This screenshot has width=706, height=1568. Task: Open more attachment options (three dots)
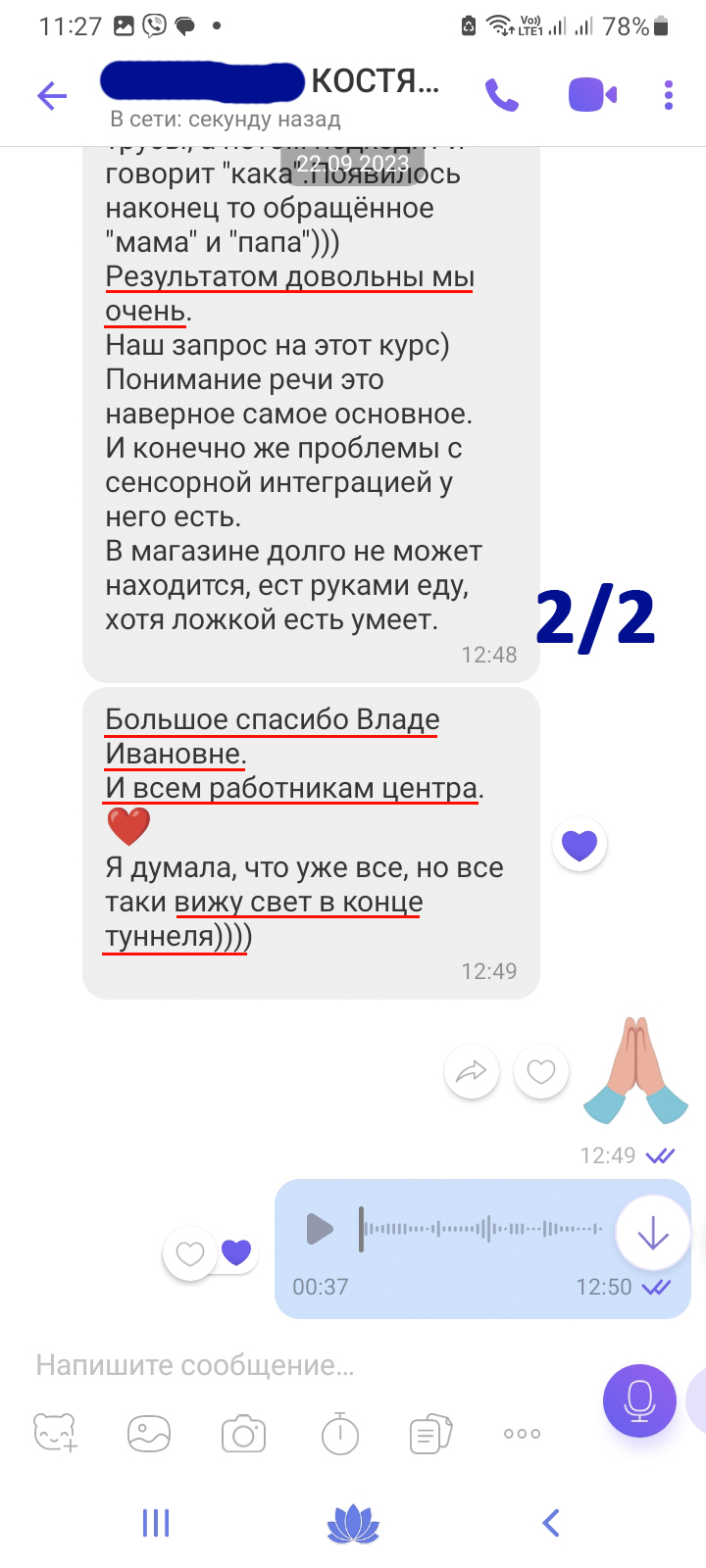522,1434
